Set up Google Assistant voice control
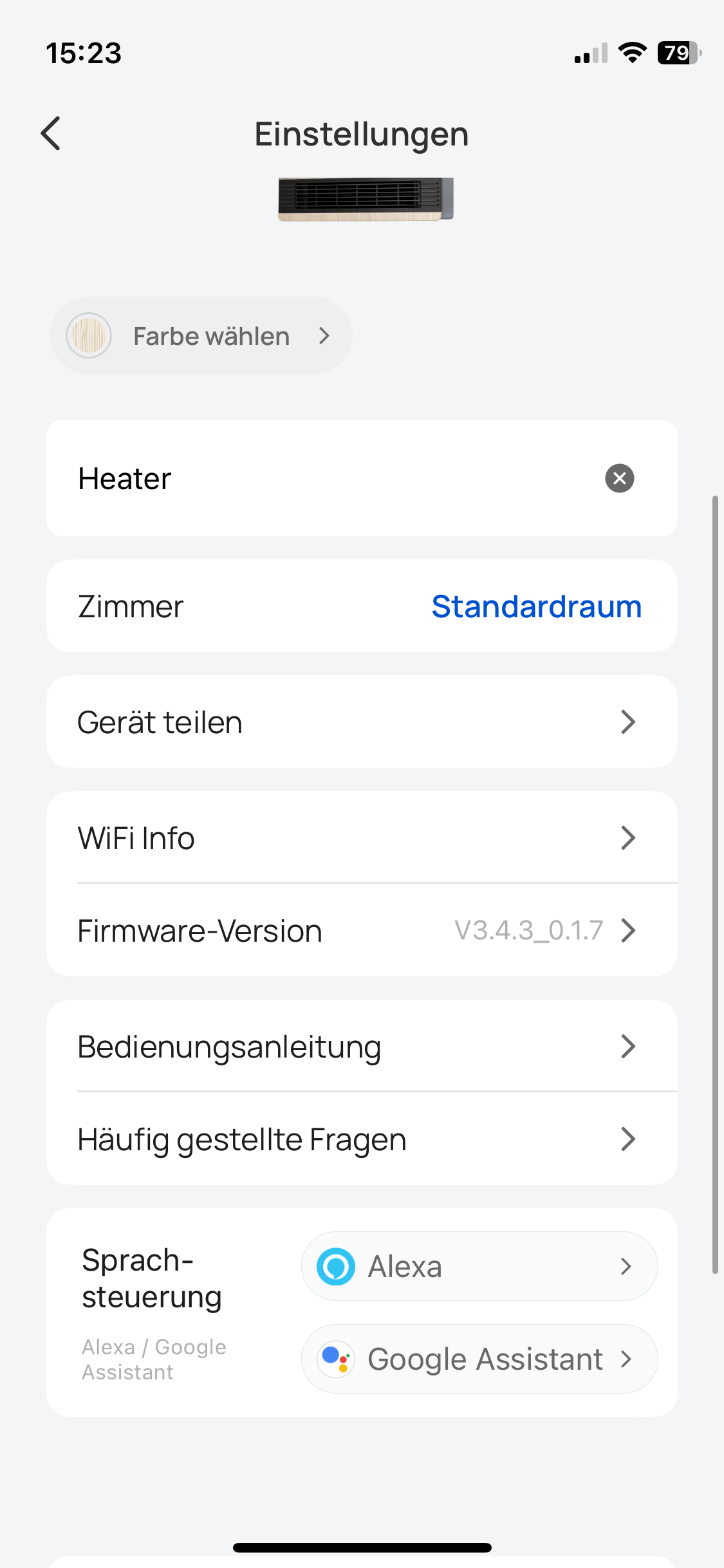The image size is (724, 1568). [479, 1359]
